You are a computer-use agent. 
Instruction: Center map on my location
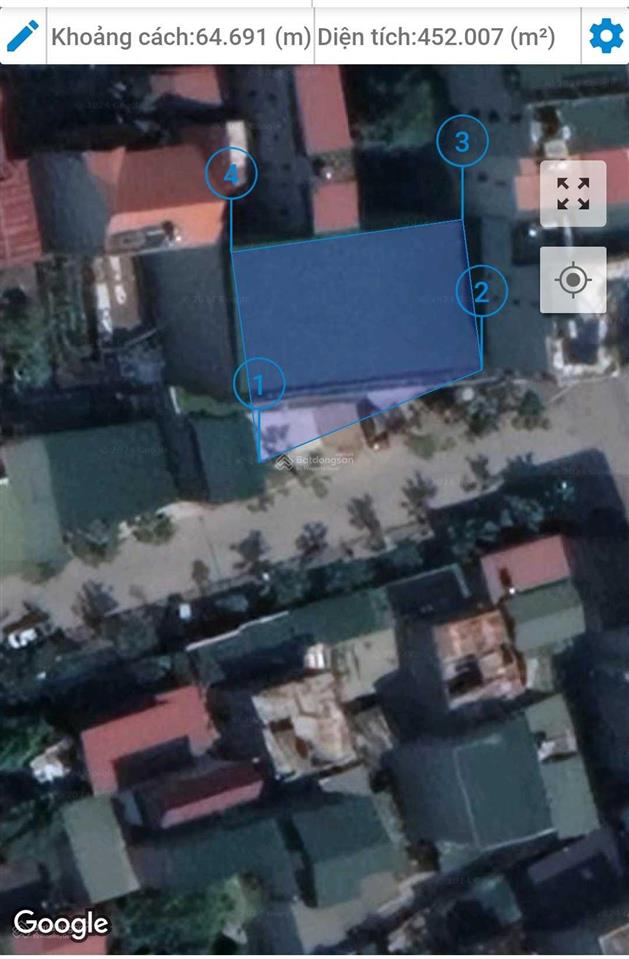click(573, 280)
